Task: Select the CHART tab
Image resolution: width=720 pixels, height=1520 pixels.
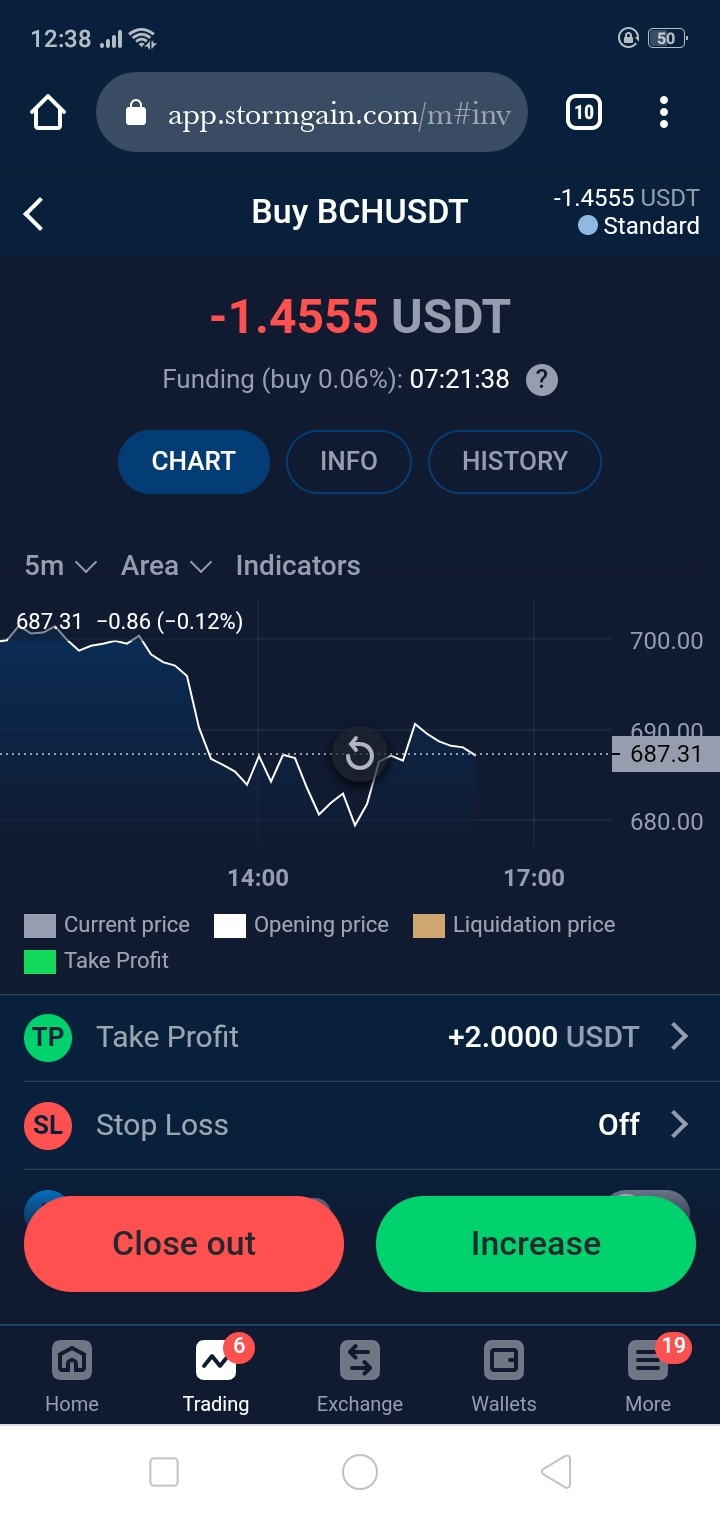Action: 194,461
